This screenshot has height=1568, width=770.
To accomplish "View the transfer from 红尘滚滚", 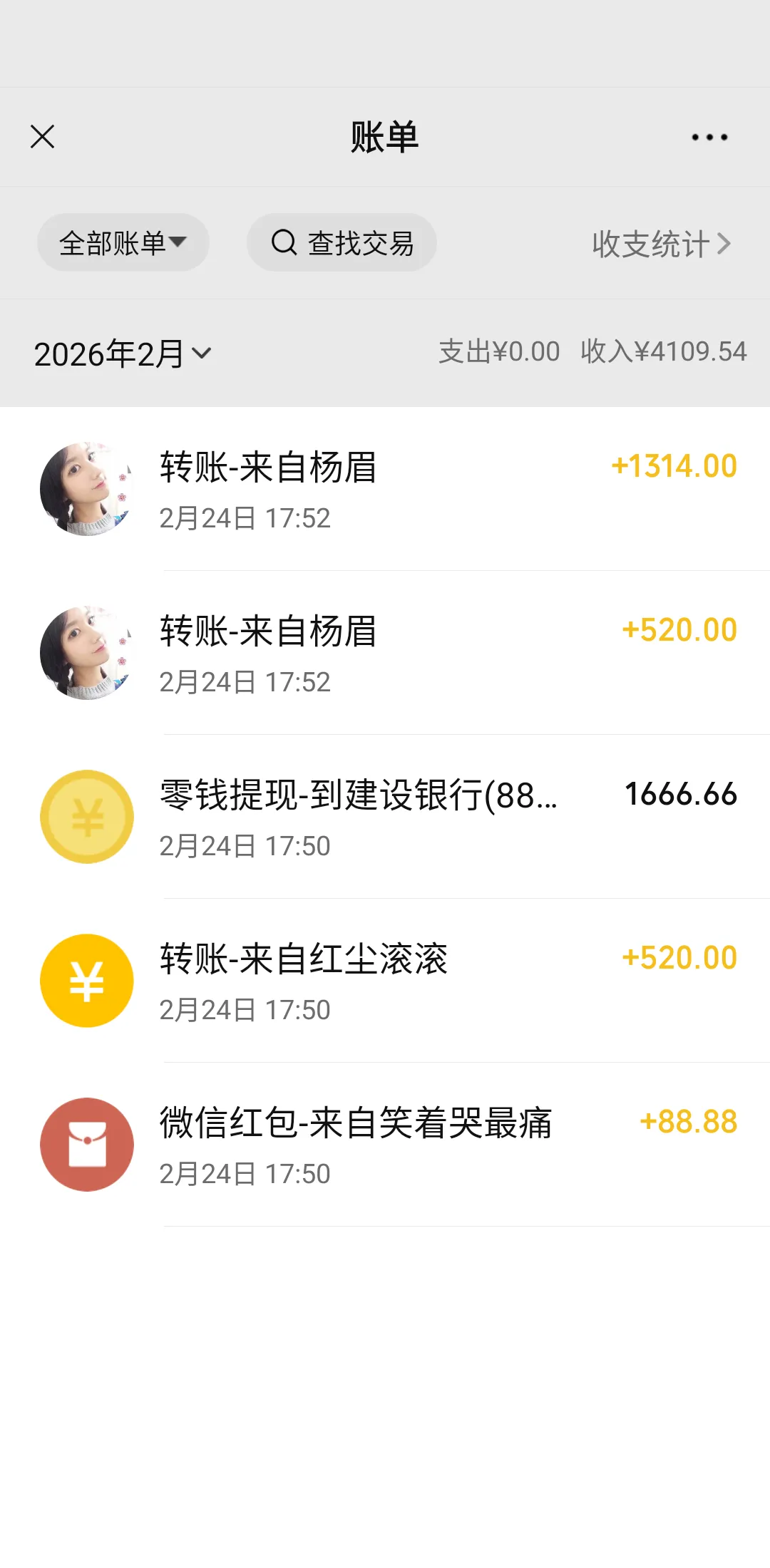I will (x=385, y=981).
